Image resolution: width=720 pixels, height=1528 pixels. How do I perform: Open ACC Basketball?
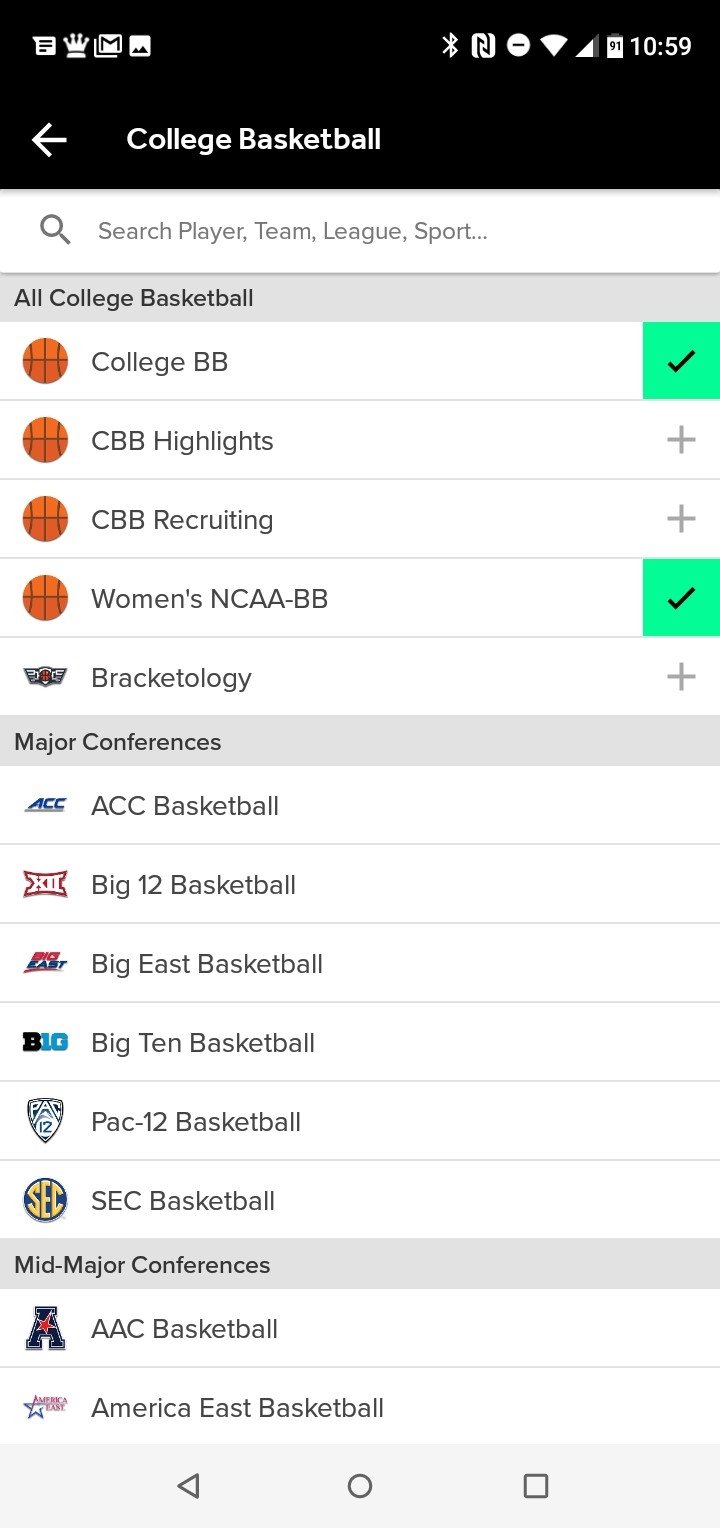(360, 806)
